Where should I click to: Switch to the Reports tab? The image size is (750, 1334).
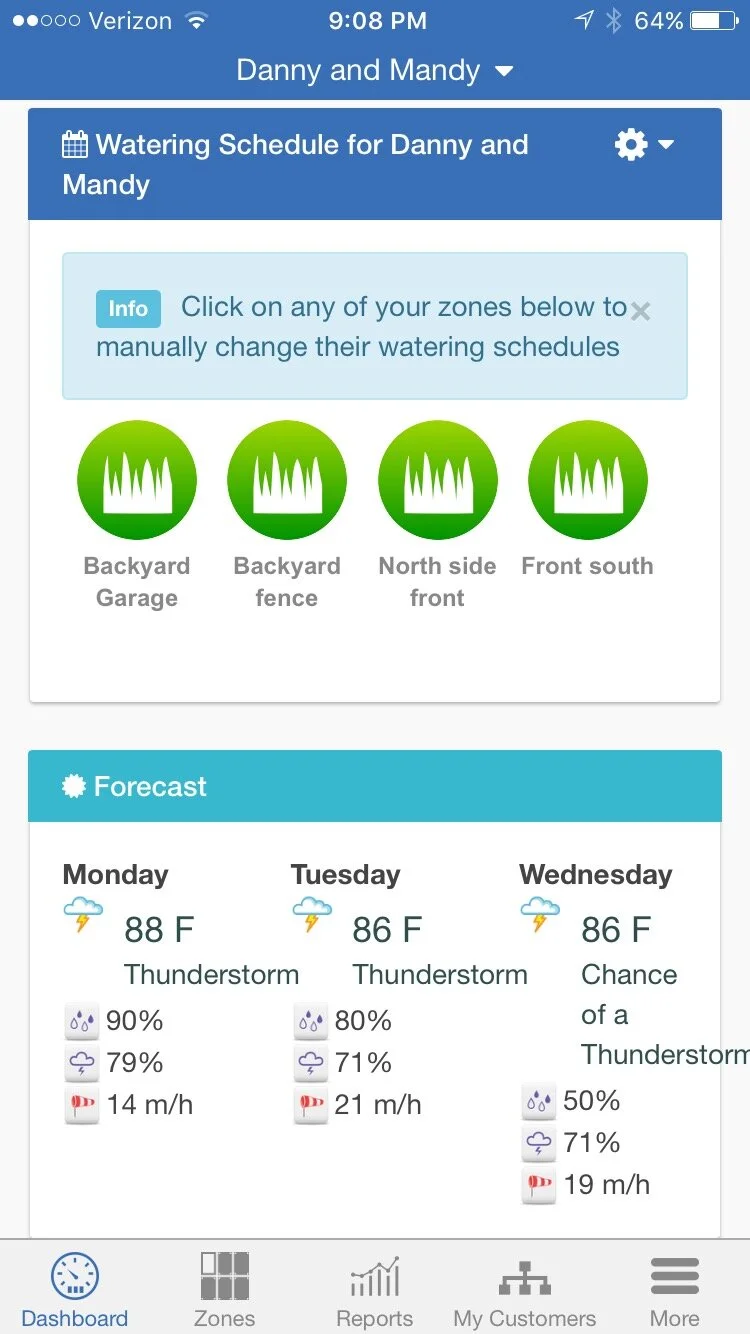(x=375, y=1288)
